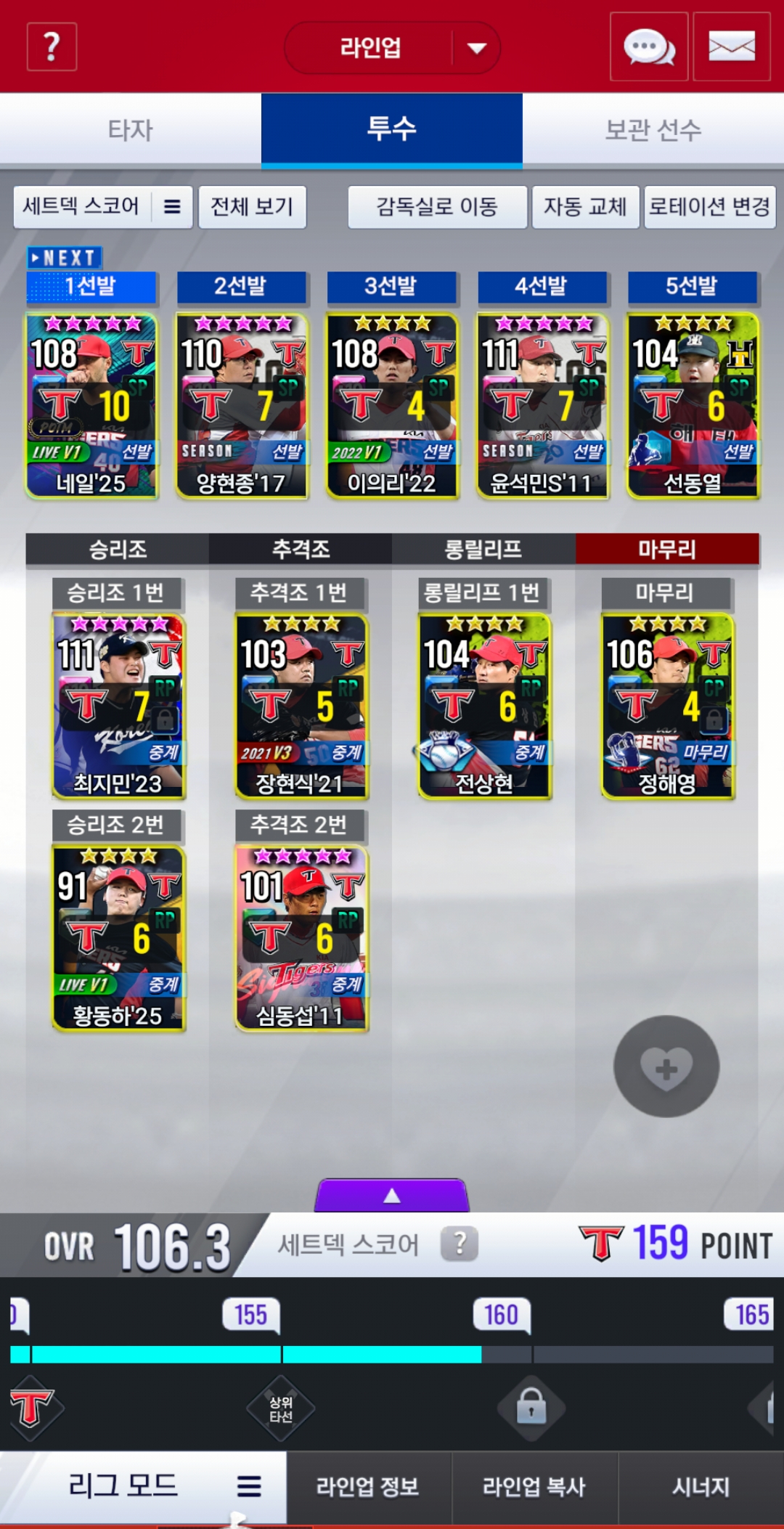Screen dimensions: 784x1529
Task: Switch to the 보관 선수 tab
Action: (653, 130)
